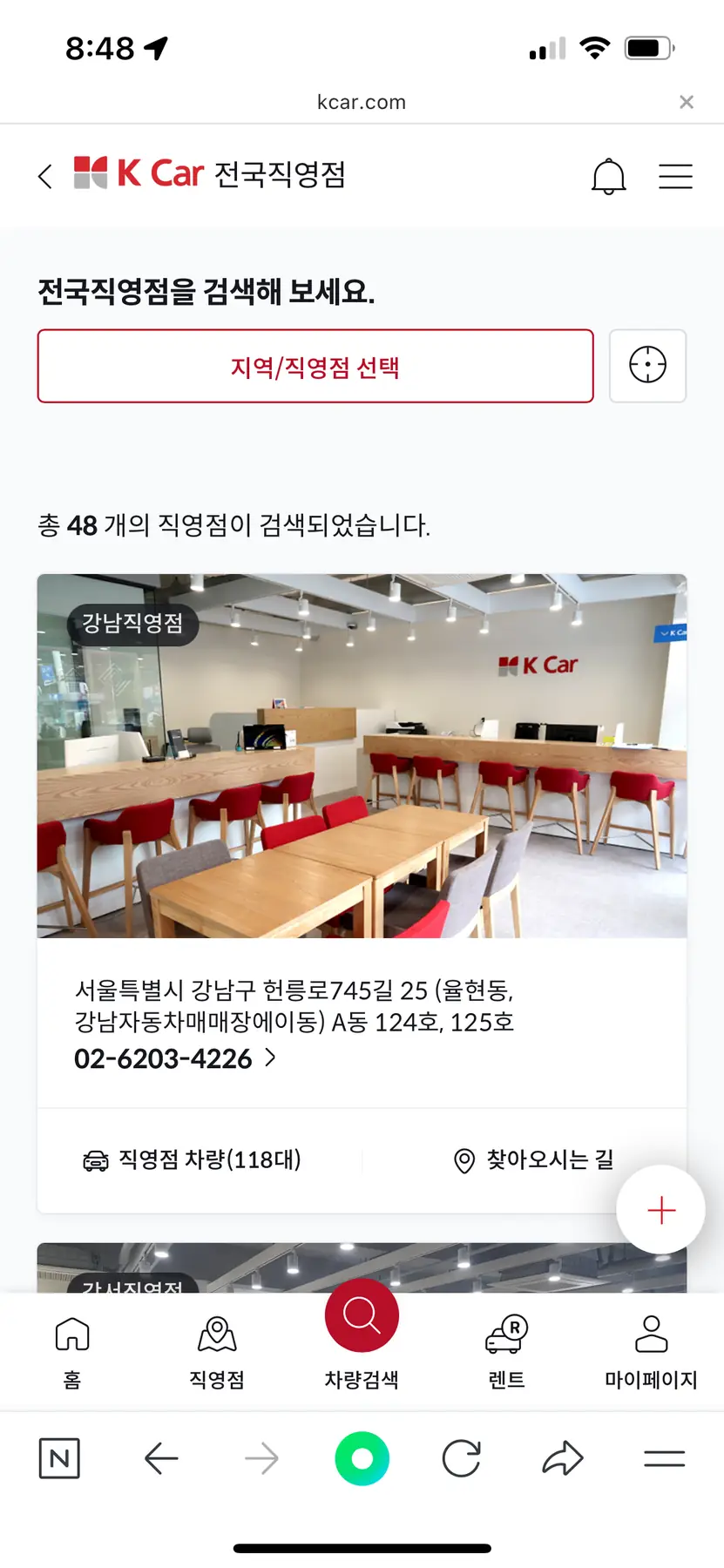The height and width of the screenshot is (1568, 724).
Task: Open 마이페이지 tab
Action: pos(651,1351)
